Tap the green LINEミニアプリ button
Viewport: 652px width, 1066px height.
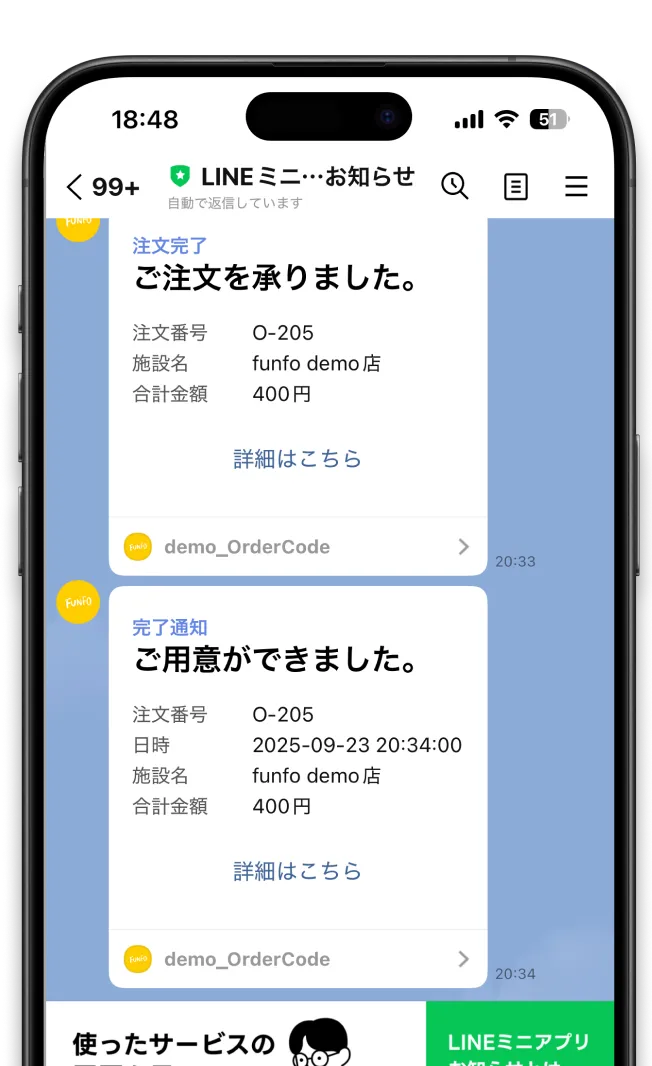tap(519, 1038)
